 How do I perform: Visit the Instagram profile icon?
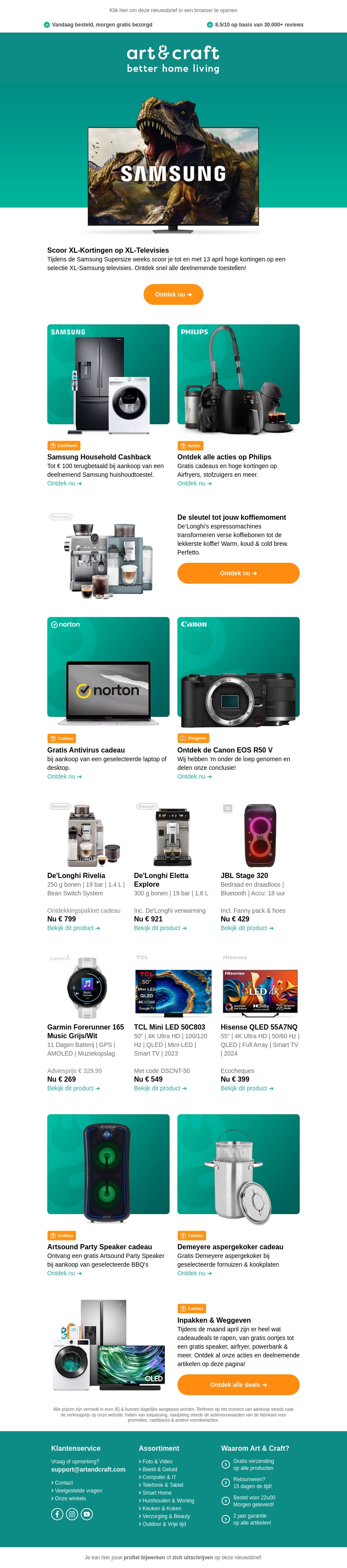point(72,1514)
